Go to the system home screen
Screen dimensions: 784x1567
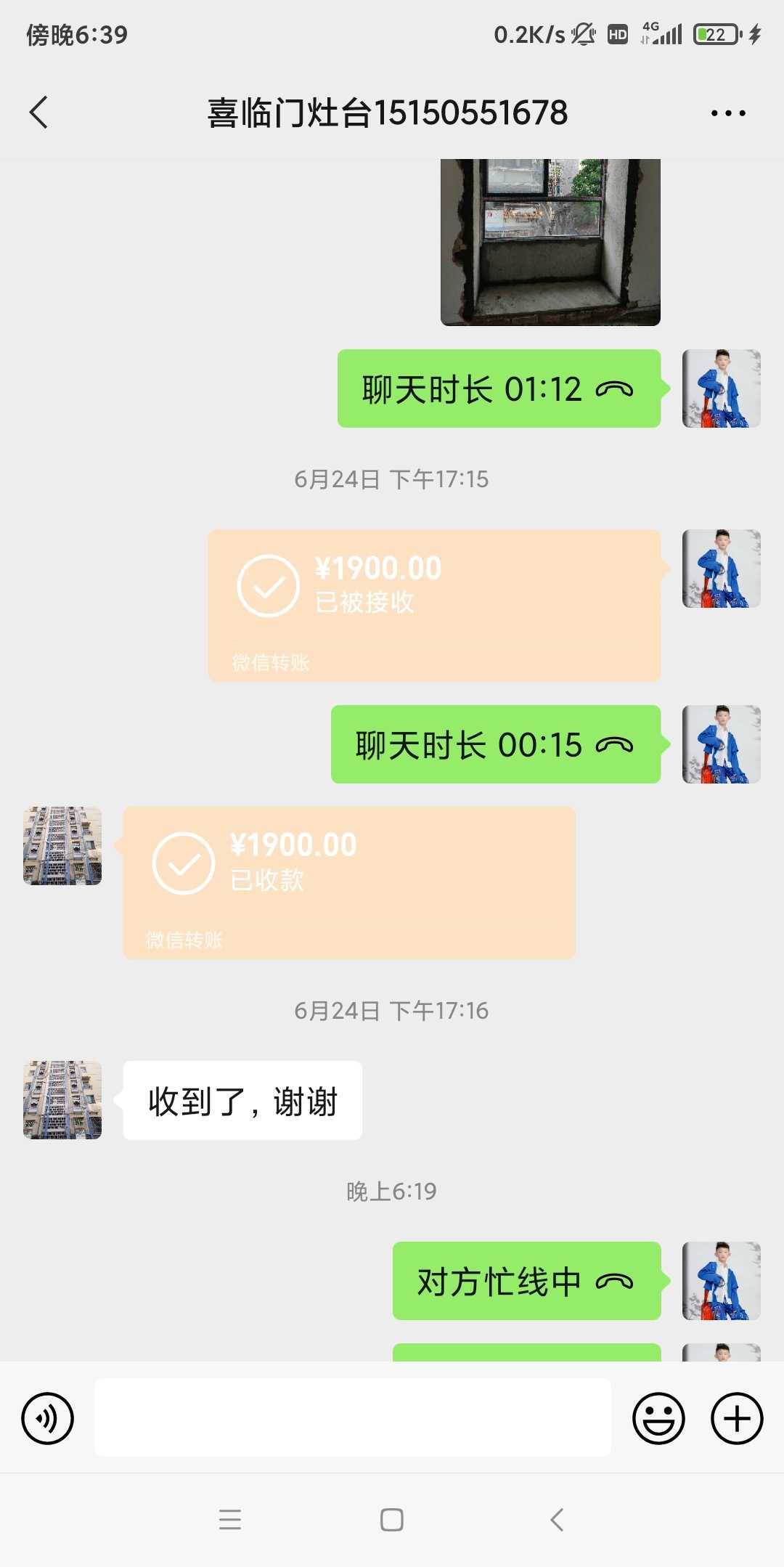pos(392,1520)
